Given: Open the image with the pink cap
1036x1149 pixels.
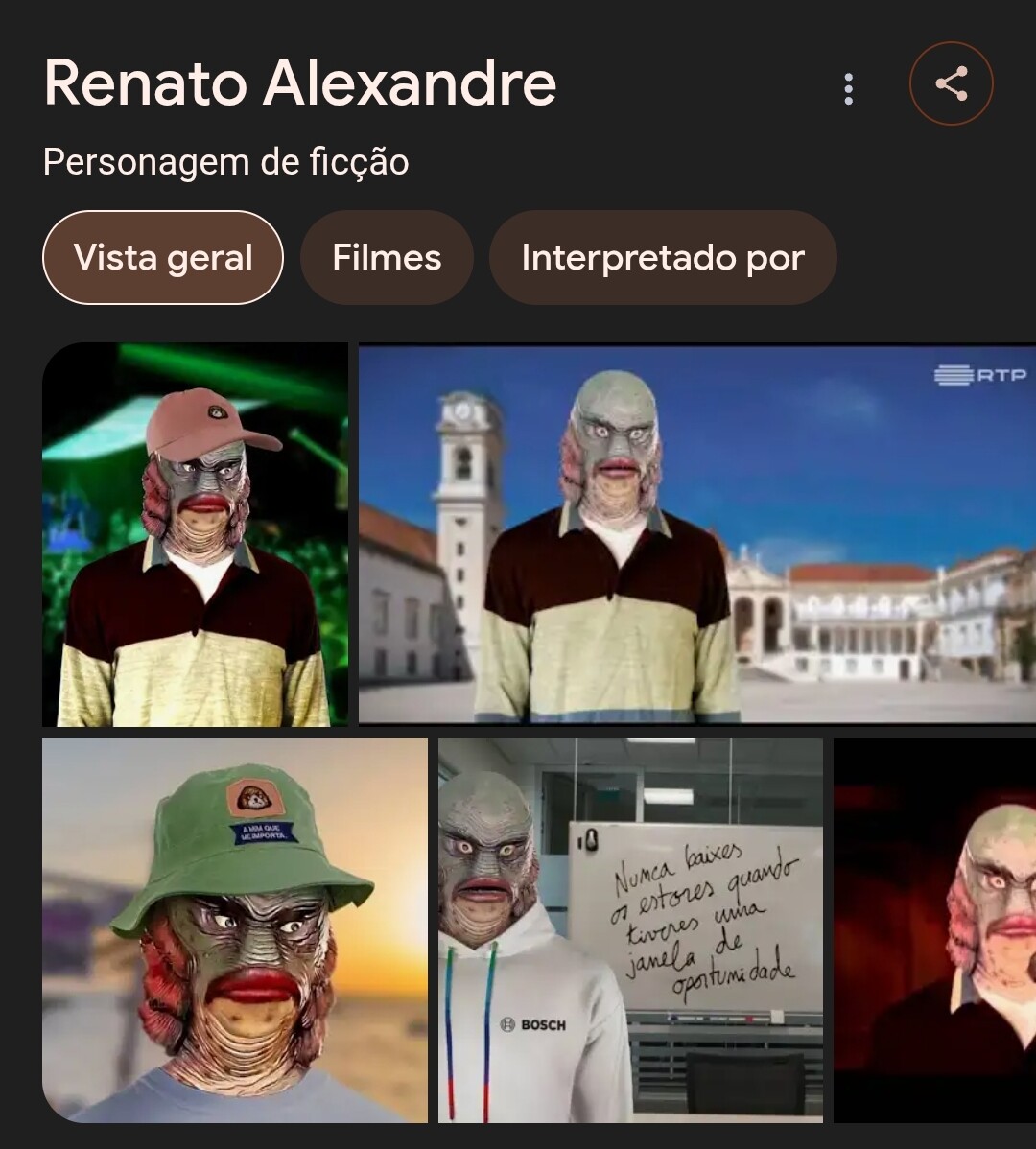Looking at the screenshot, I should pos(195,535).
